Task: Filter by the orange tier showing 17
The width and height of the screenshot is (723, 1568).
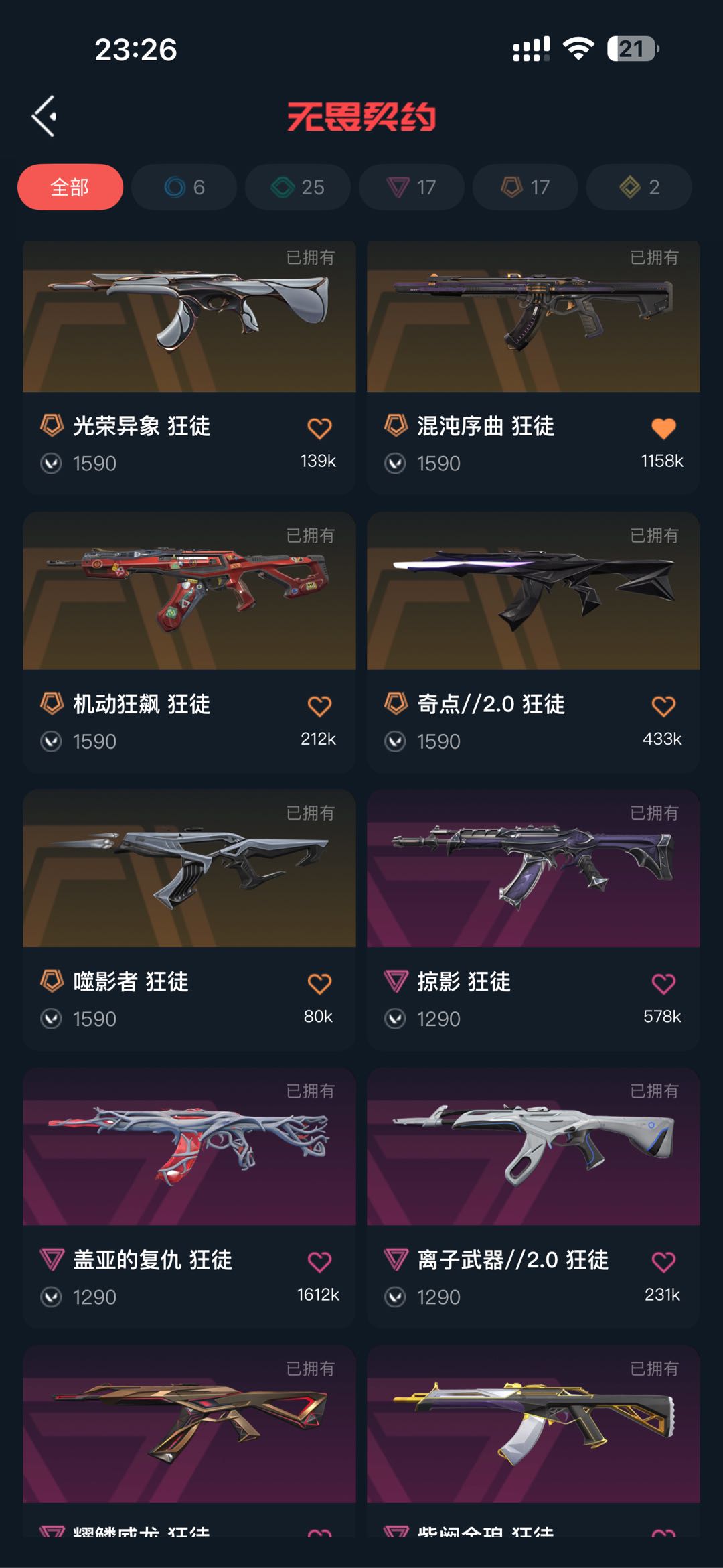Action: (526, 187)
